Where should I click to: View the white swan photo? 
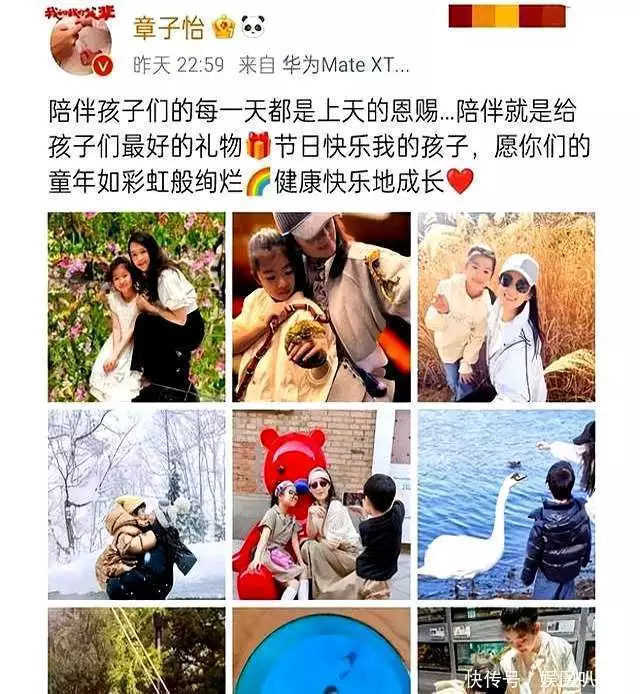(506, 503)
